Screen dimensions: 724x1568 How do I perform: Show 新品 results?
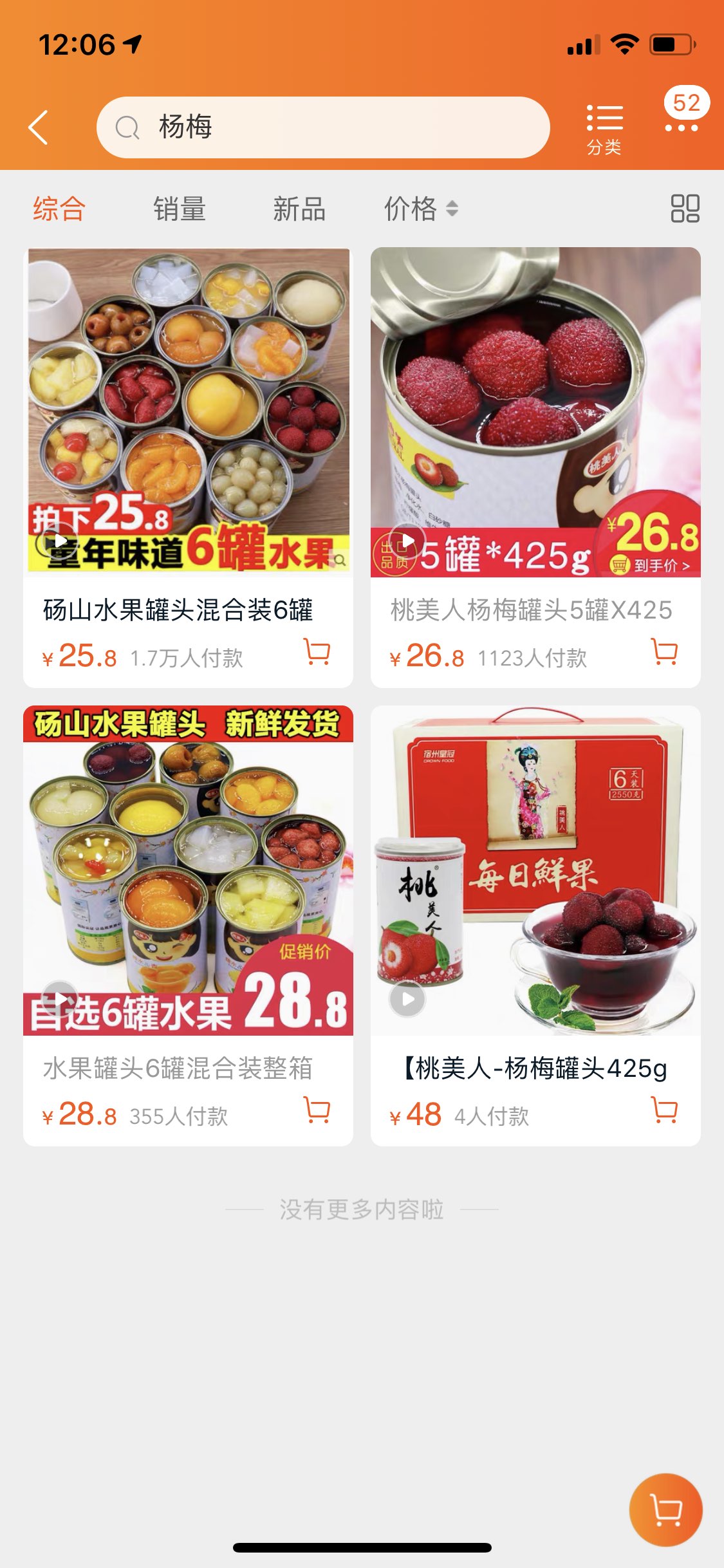[299, 209]
